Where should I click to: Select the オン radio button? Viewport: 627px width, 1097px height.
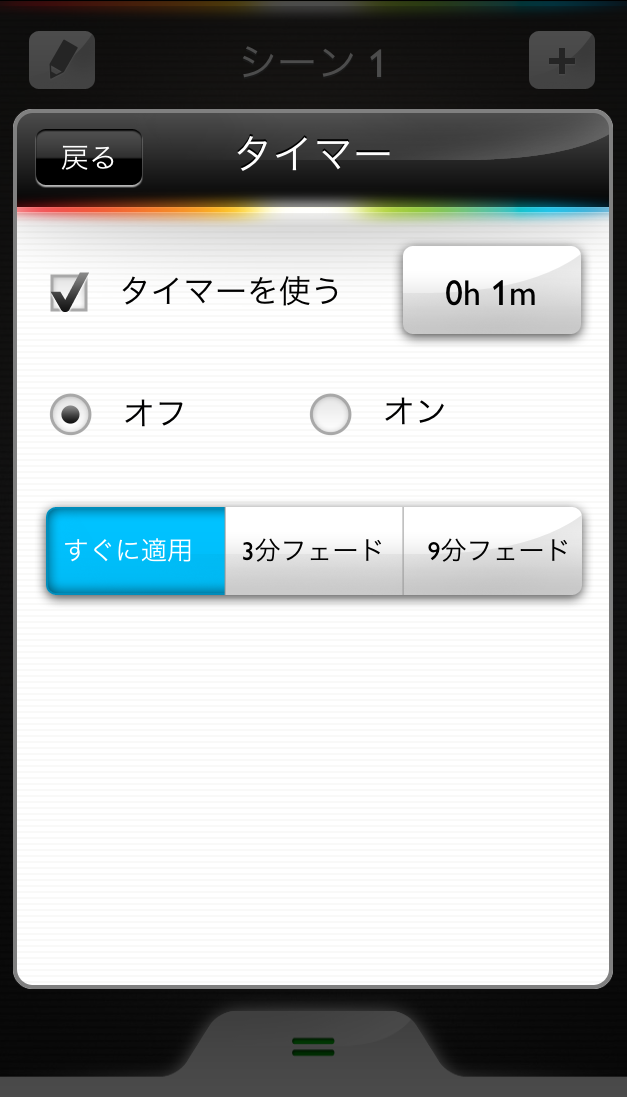tap(331, 414)
